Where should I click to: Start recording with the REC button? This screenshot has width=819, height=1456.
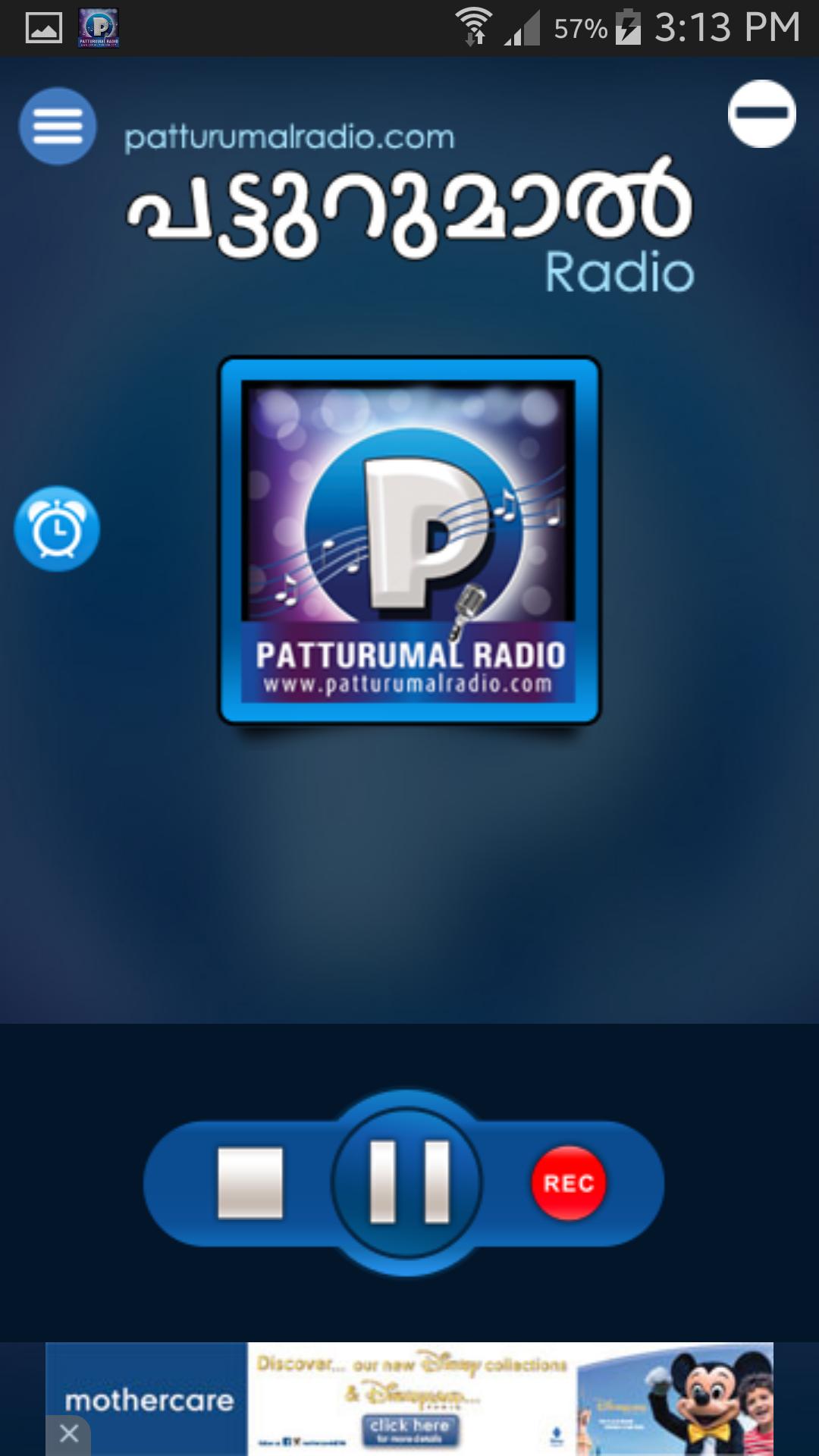click(x=568, y=1183)
